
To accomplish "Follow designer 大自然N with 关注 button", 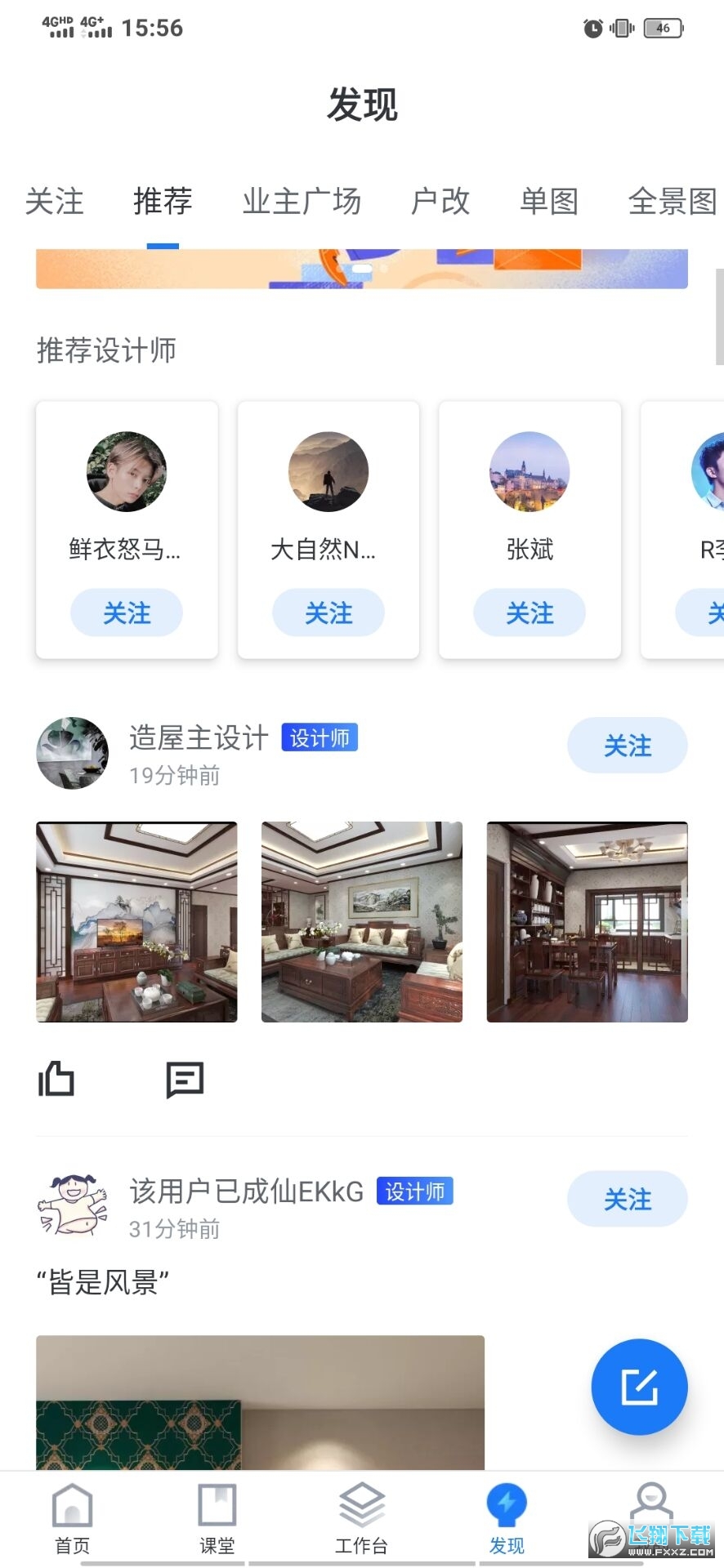I will coord(328,612).
